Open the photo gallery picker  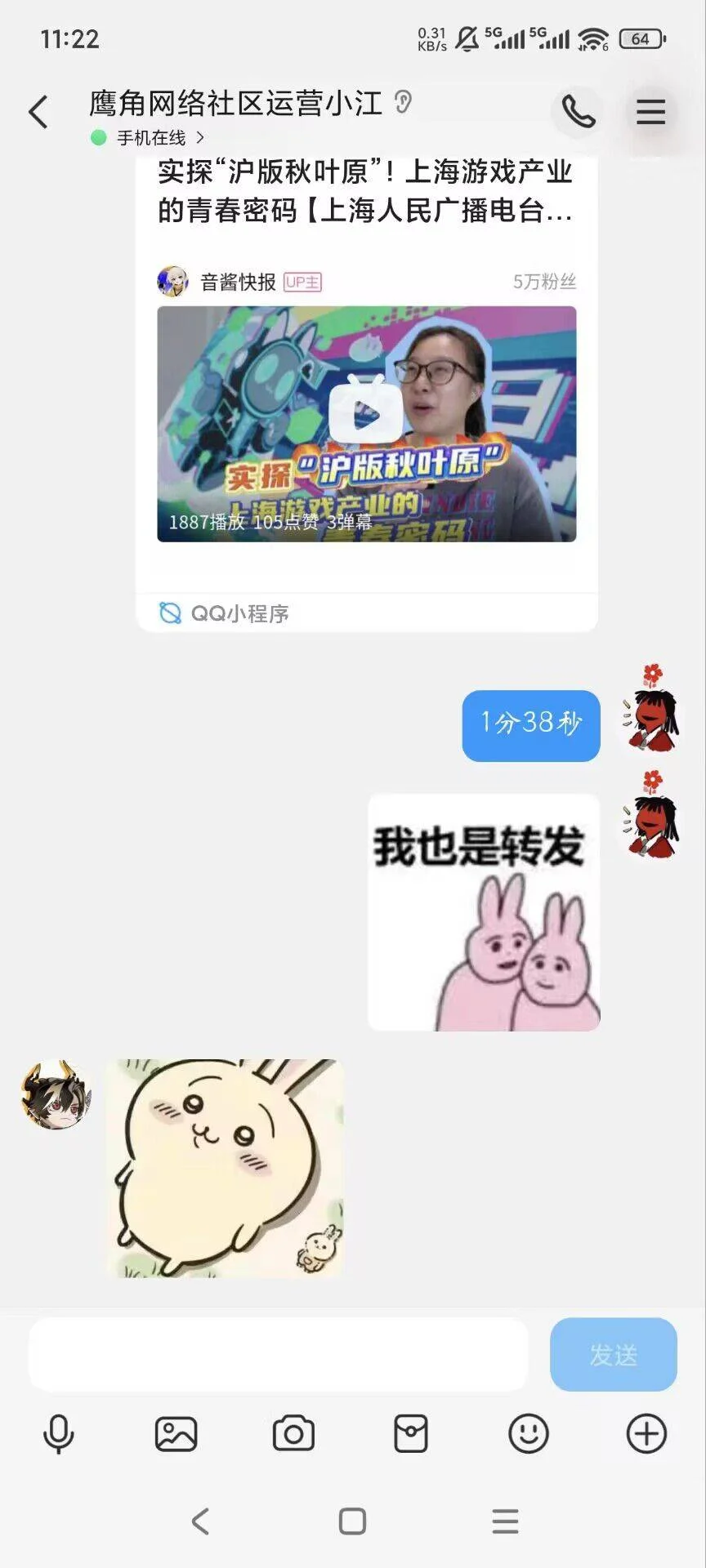(x=176, y=1434)
